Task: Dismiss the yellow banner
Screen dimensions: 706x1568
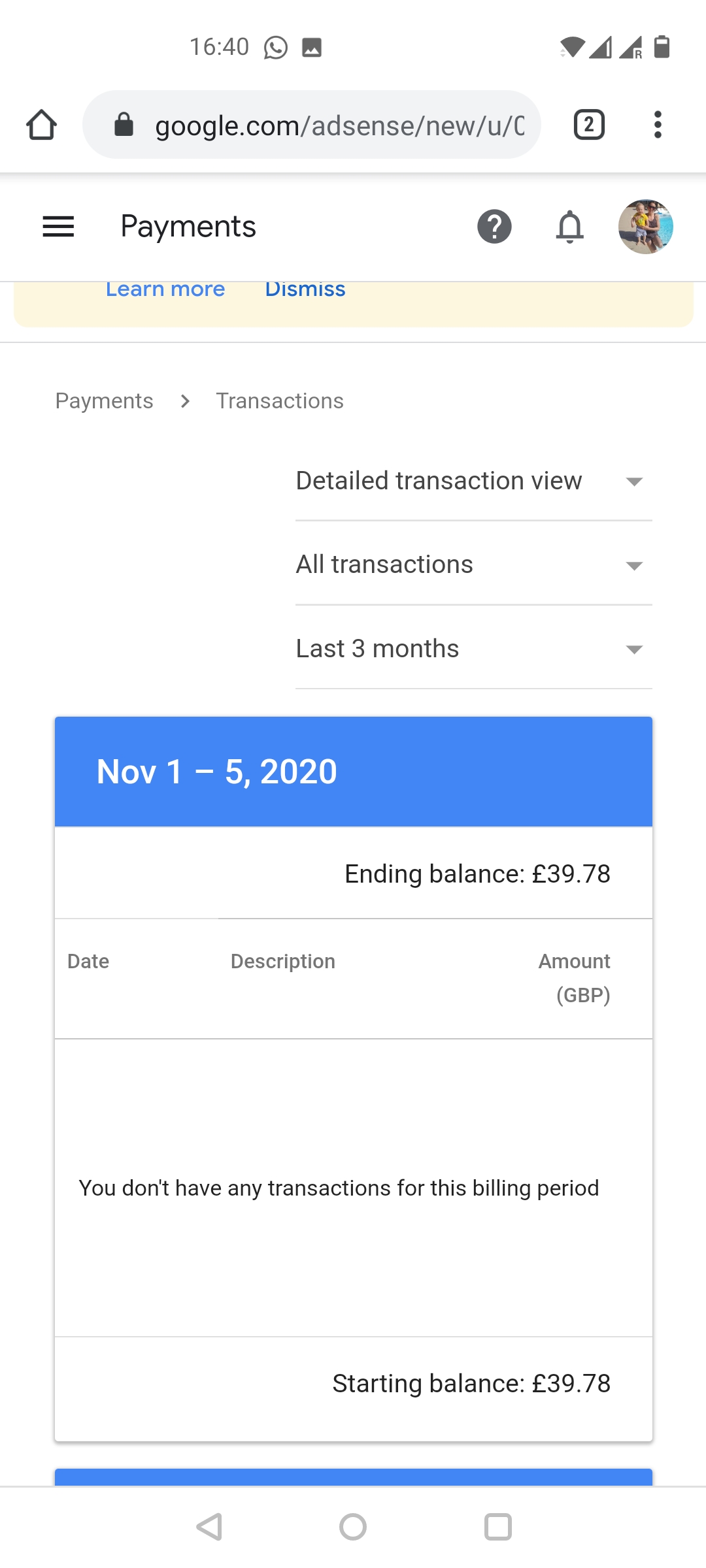Action: pyautogui.click(x=305, y=289)
